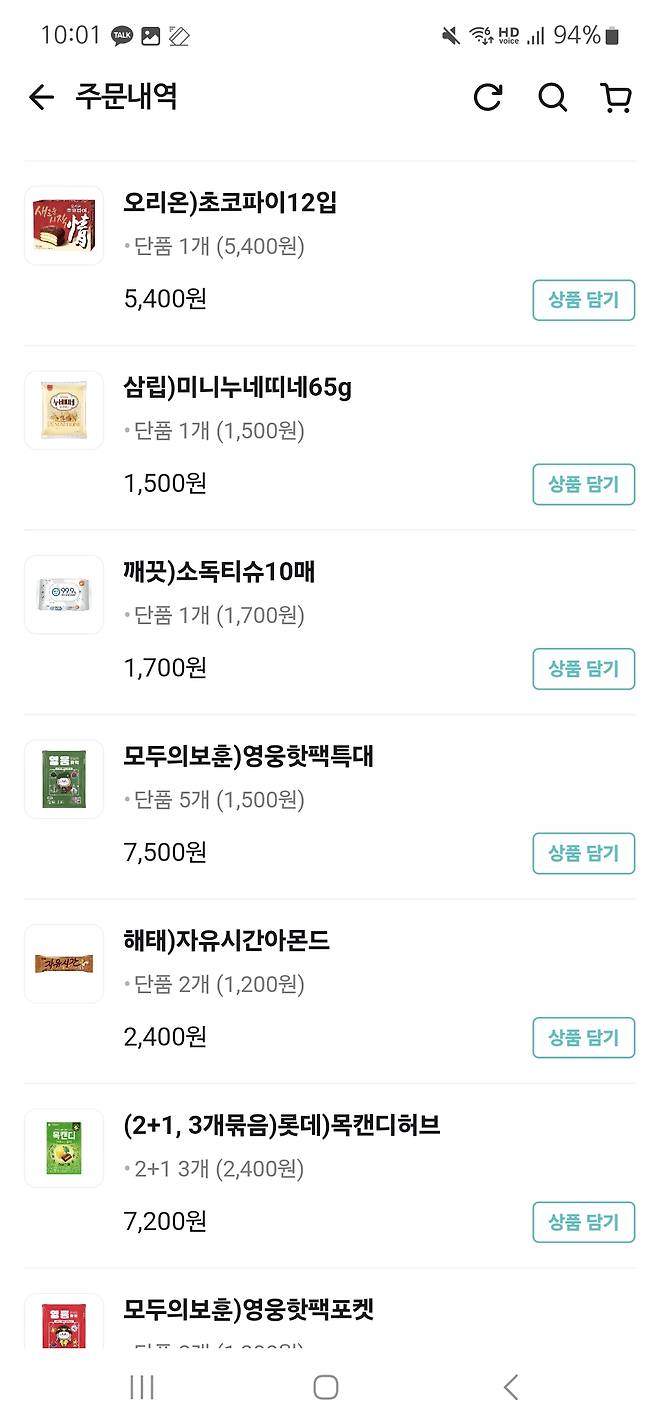
Task: Select 상품 담기 for 영웅핫팩특대
Action: coord(583,853)
